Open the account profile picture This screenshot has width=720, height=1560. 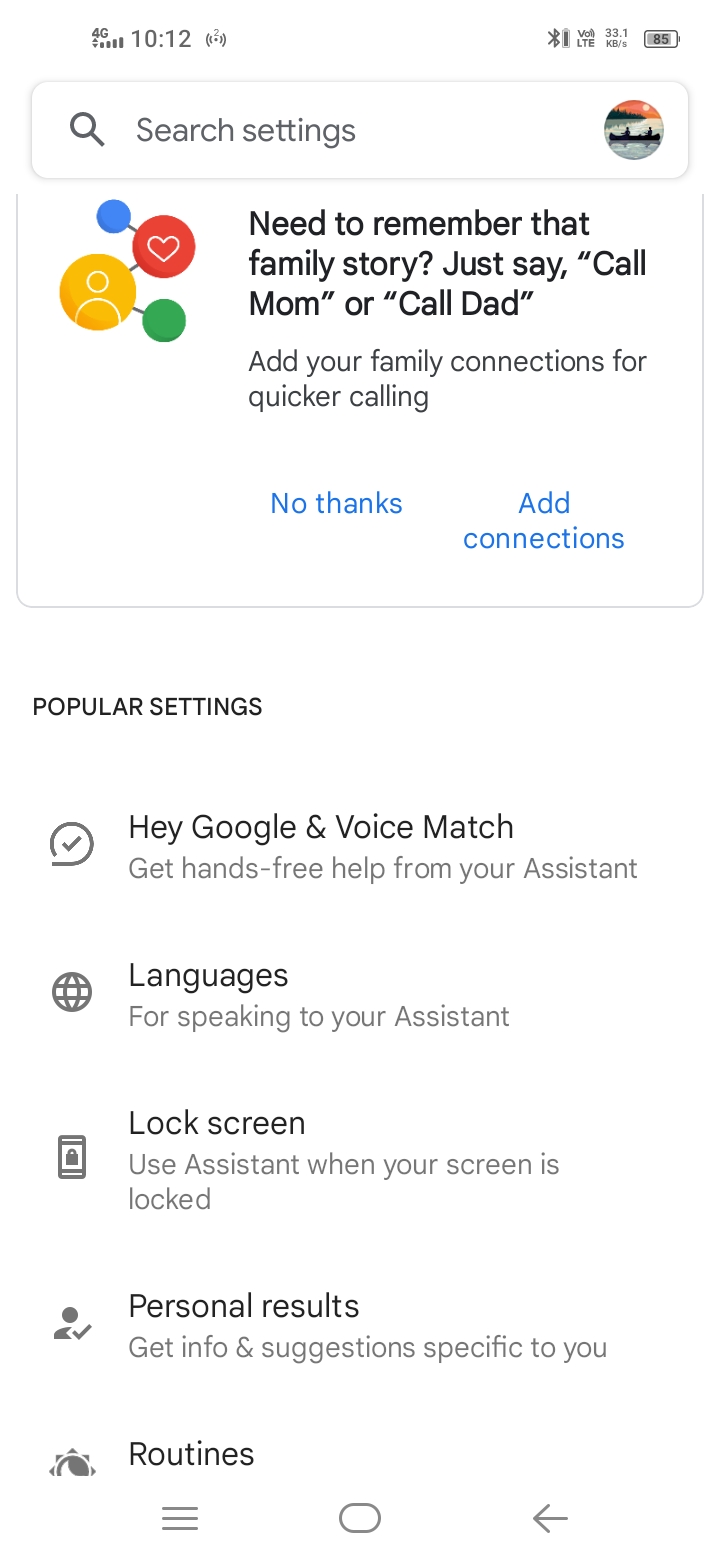point(634,130)
